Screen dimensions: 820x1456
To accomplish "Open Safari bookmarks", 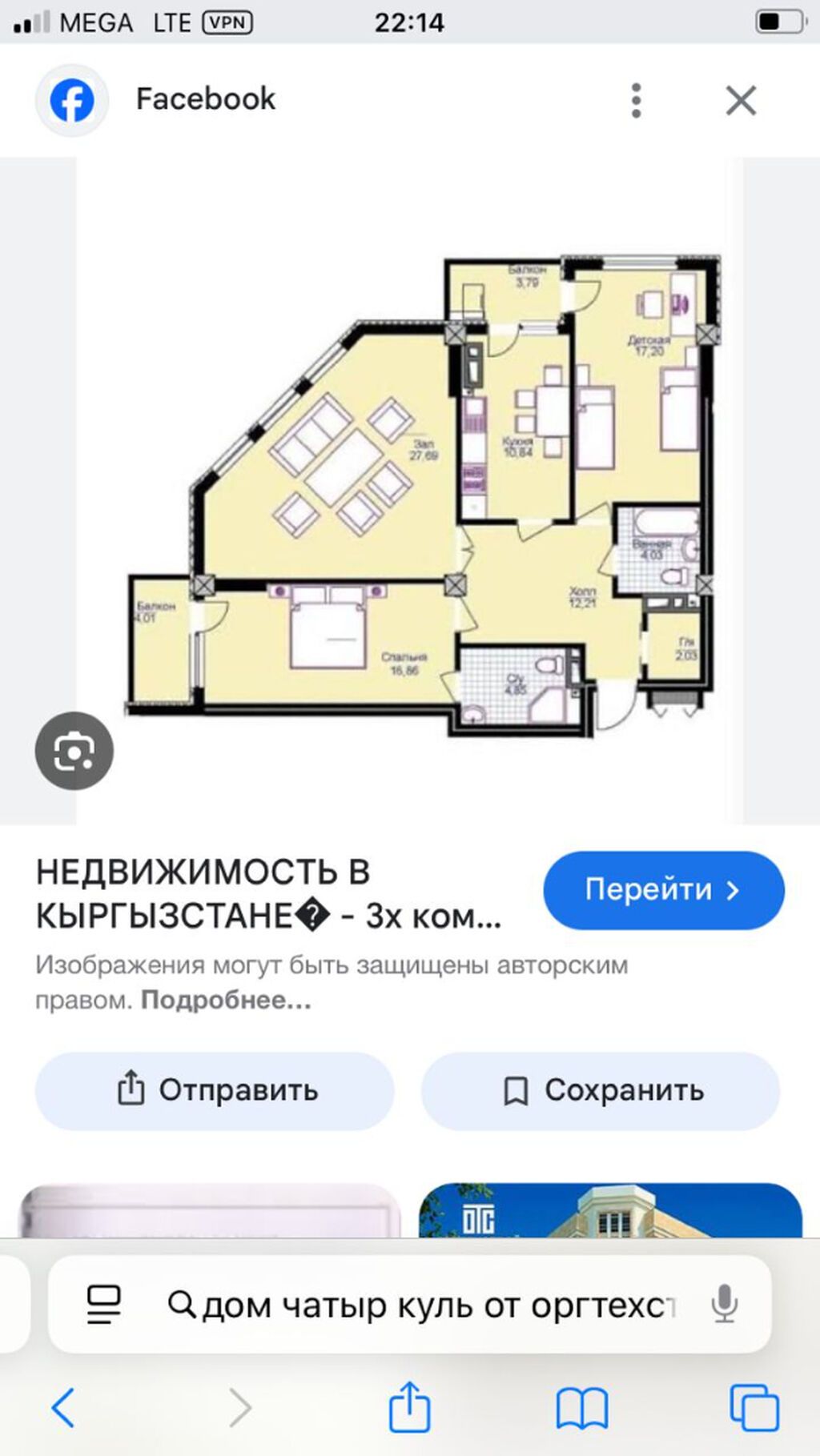I will click(x=582, y=1408).
